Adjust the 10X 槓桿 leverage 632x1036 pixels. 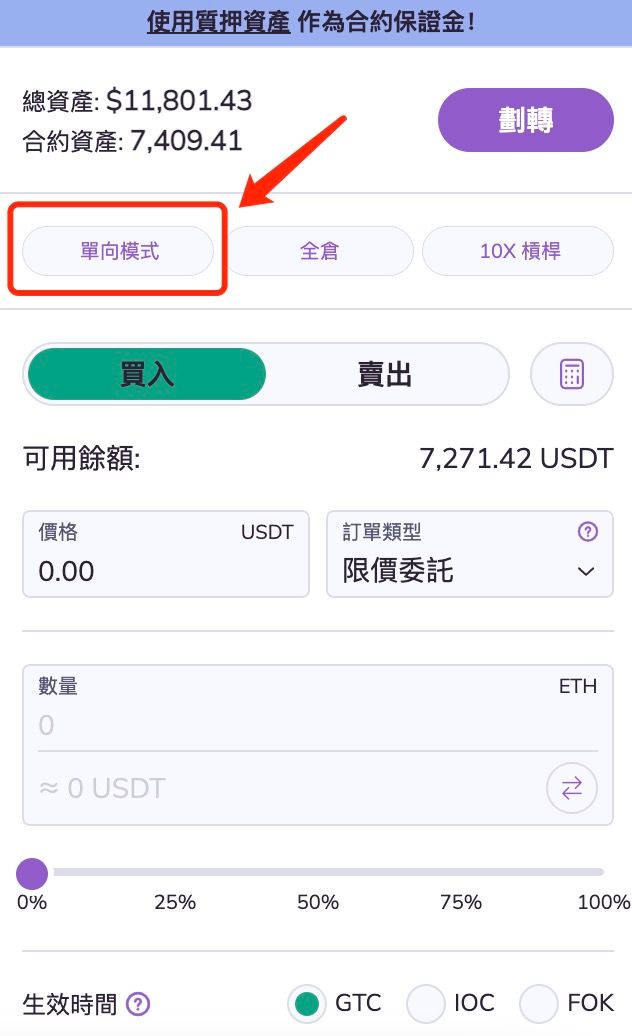click(518, 251)
